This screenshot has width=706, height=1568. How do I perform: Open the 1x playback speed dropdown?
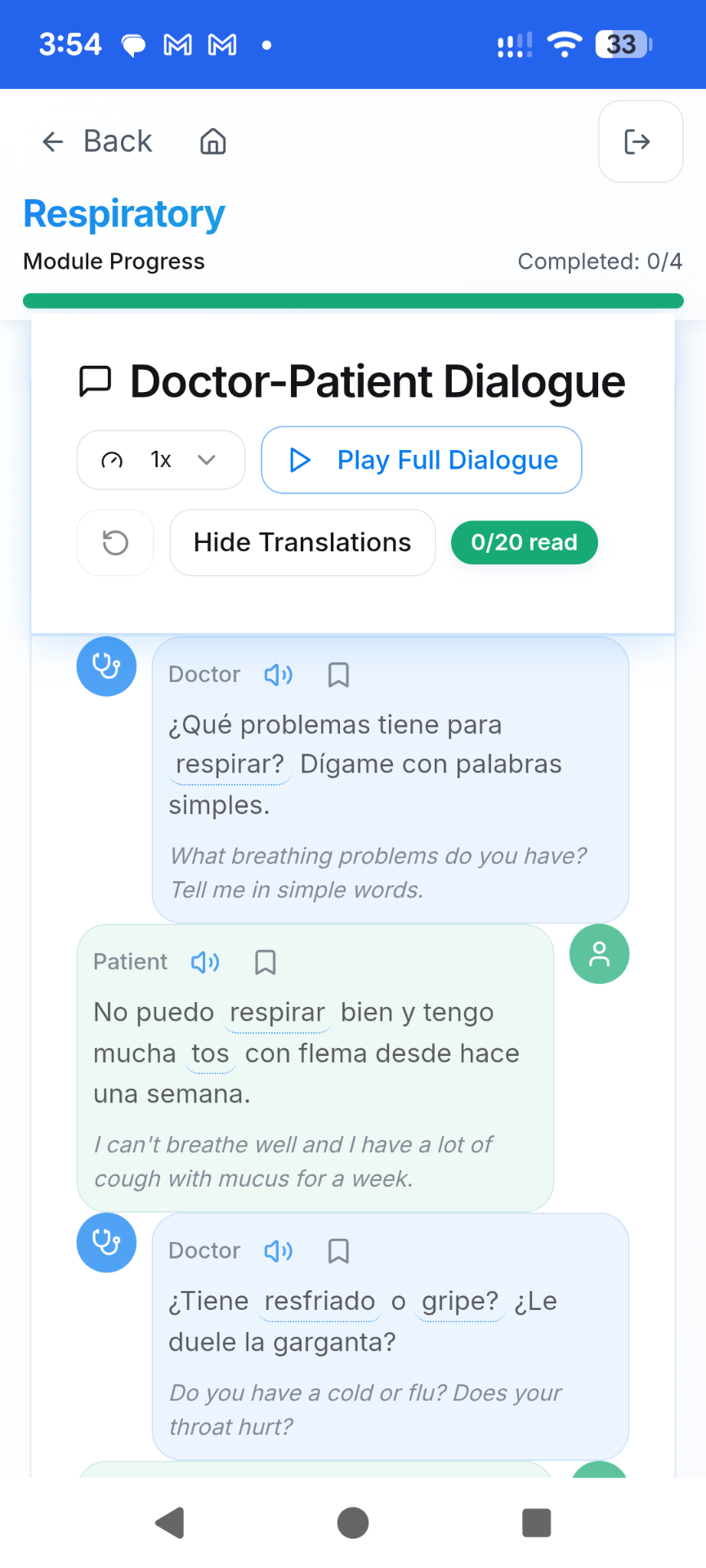point(161,460)
